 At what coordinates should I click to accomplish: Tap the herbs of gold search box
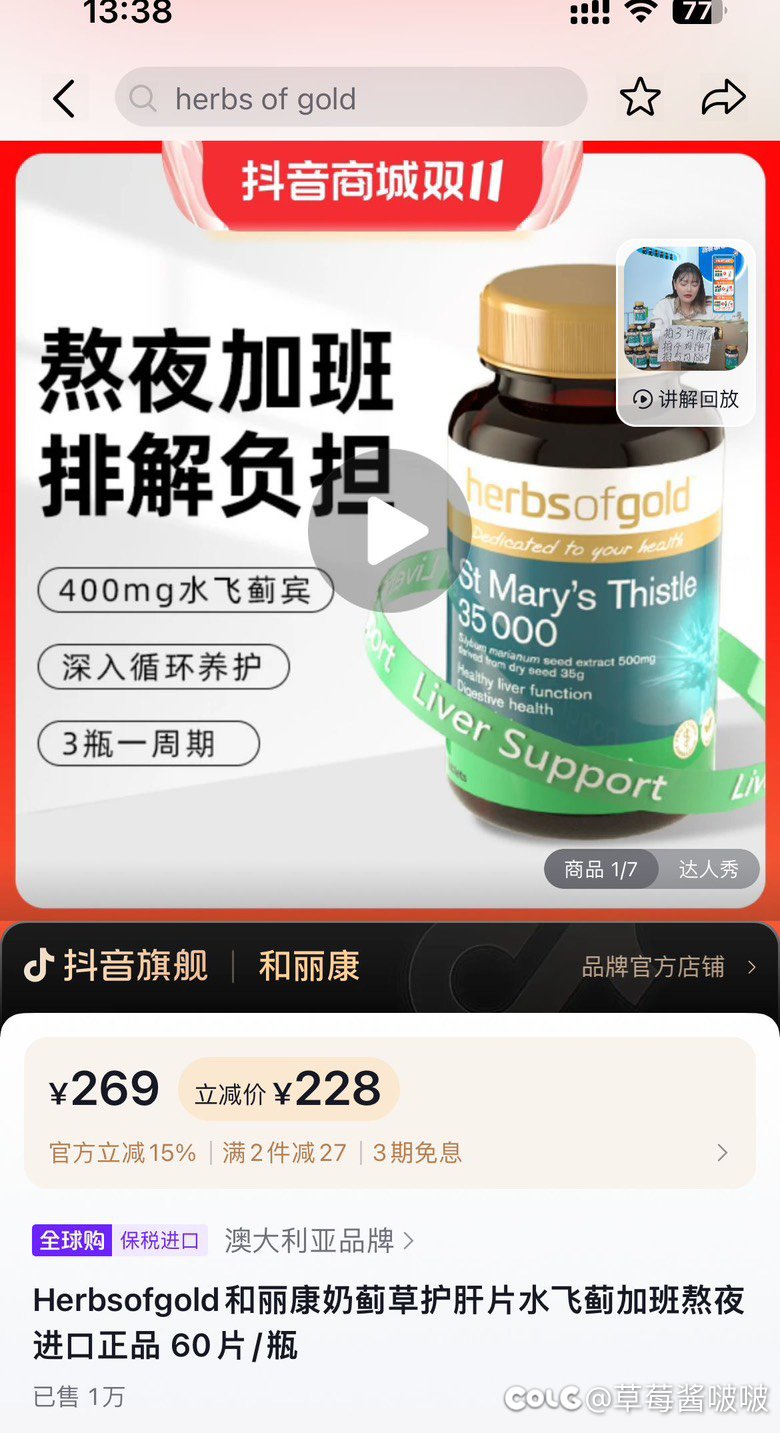pos(351,98)
